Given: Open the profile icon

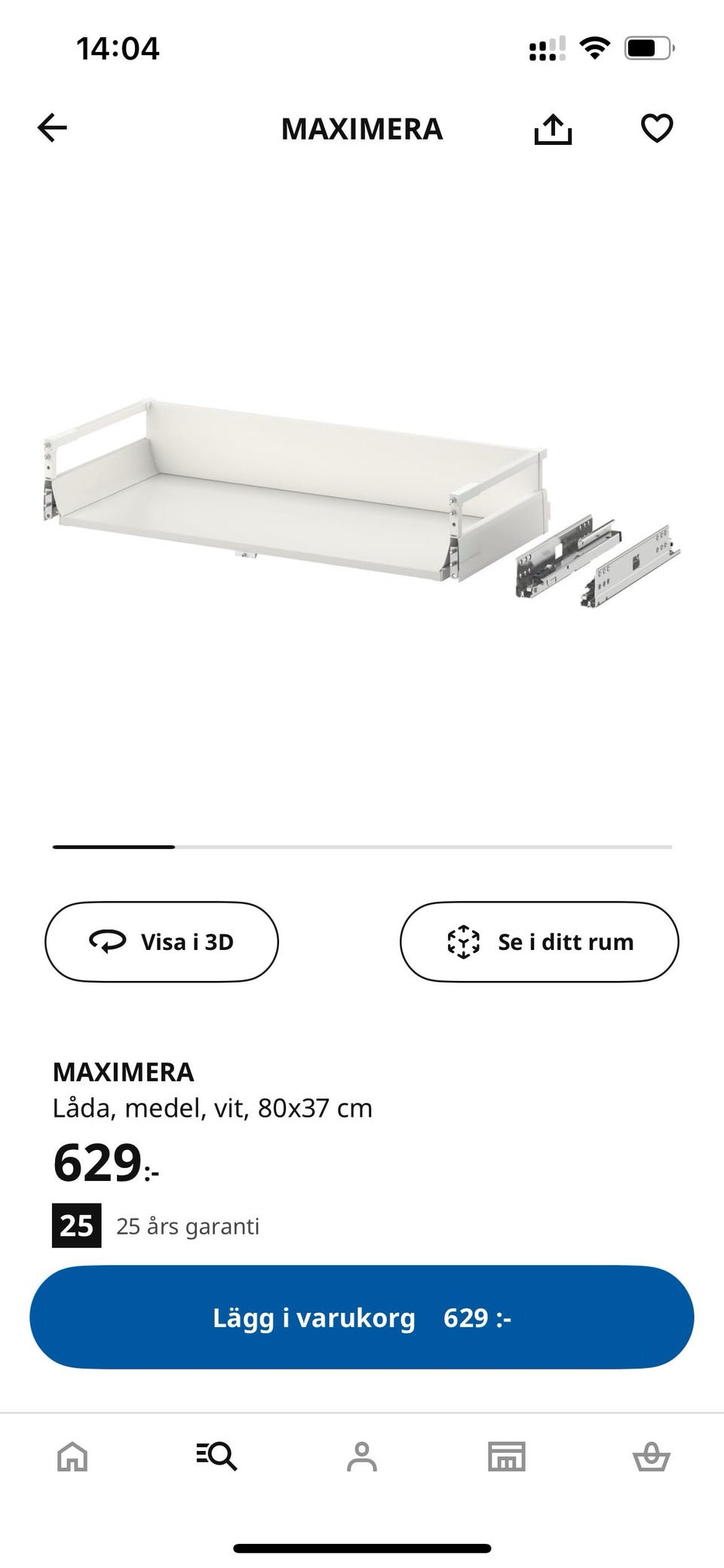Looking at the screenshot, I should (x=362, y=1457).
